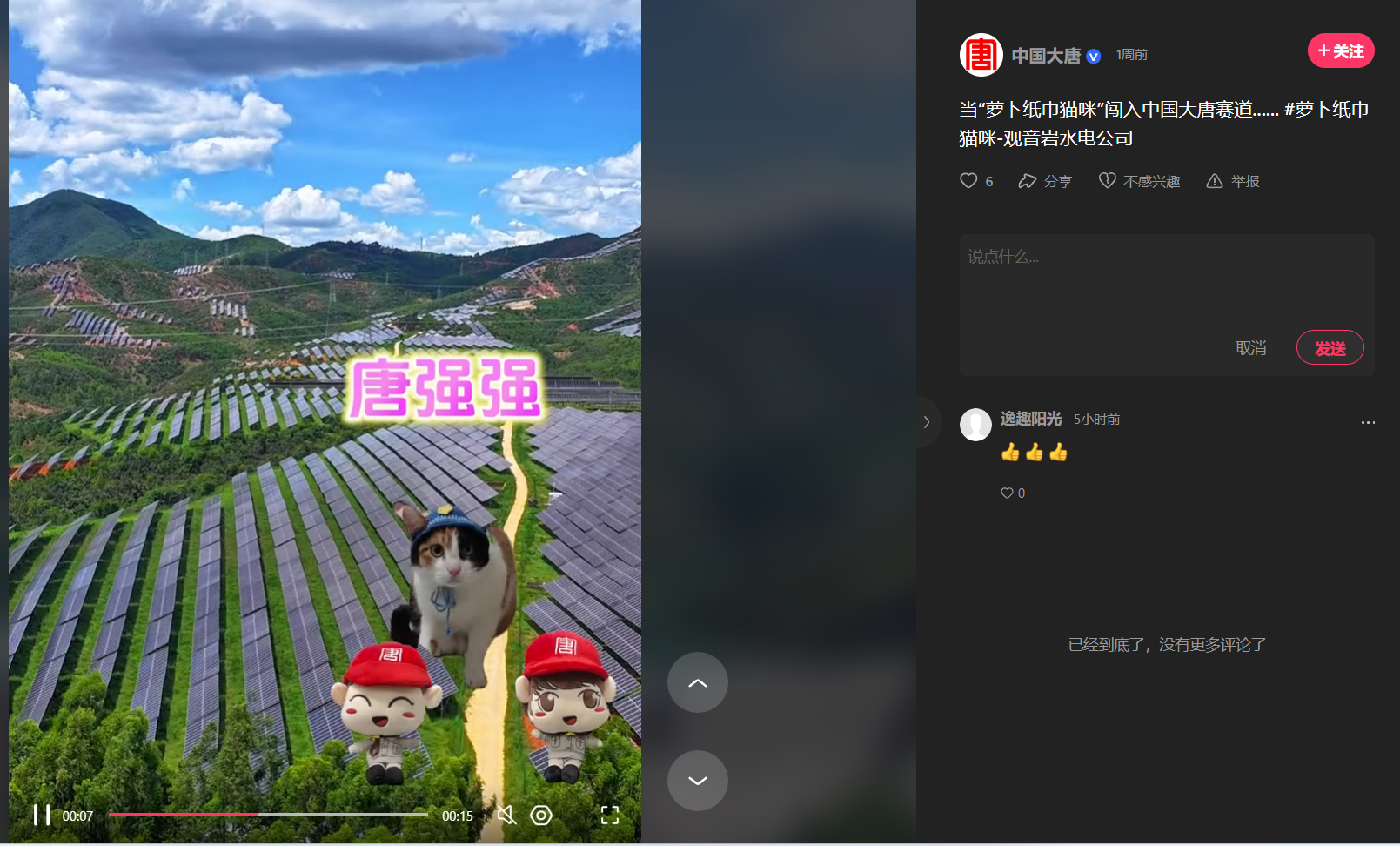Go to the previous video
The image size is (1400, 846).
click(x=697, y=682)
